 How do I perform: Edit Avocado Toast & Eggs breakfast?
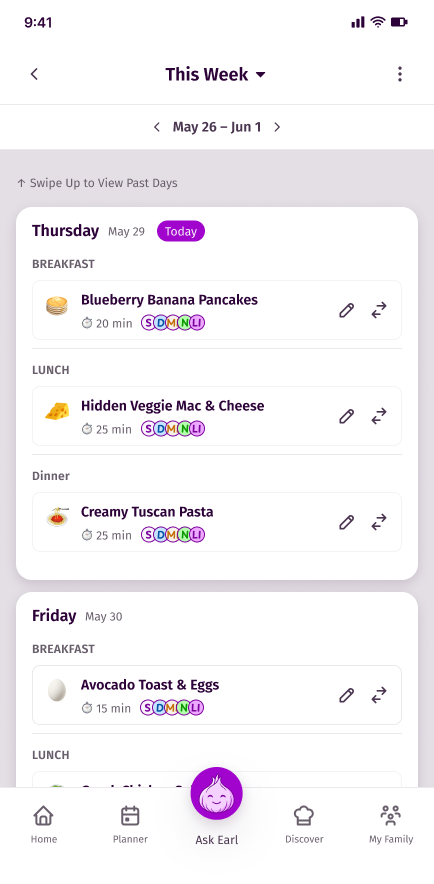[x=347, y=695]
